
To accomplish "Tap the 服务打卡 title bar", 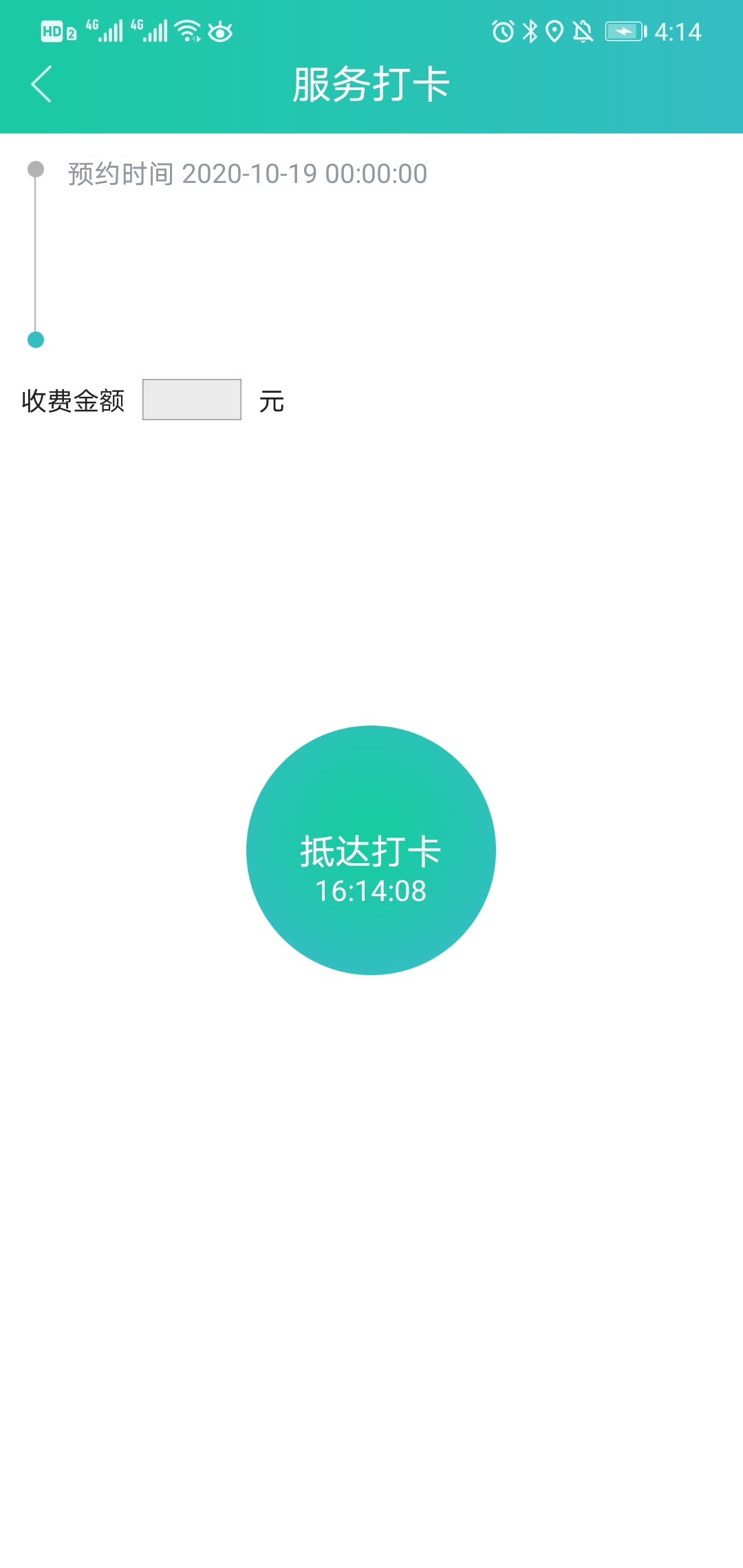I will click(x=371, y=85).
